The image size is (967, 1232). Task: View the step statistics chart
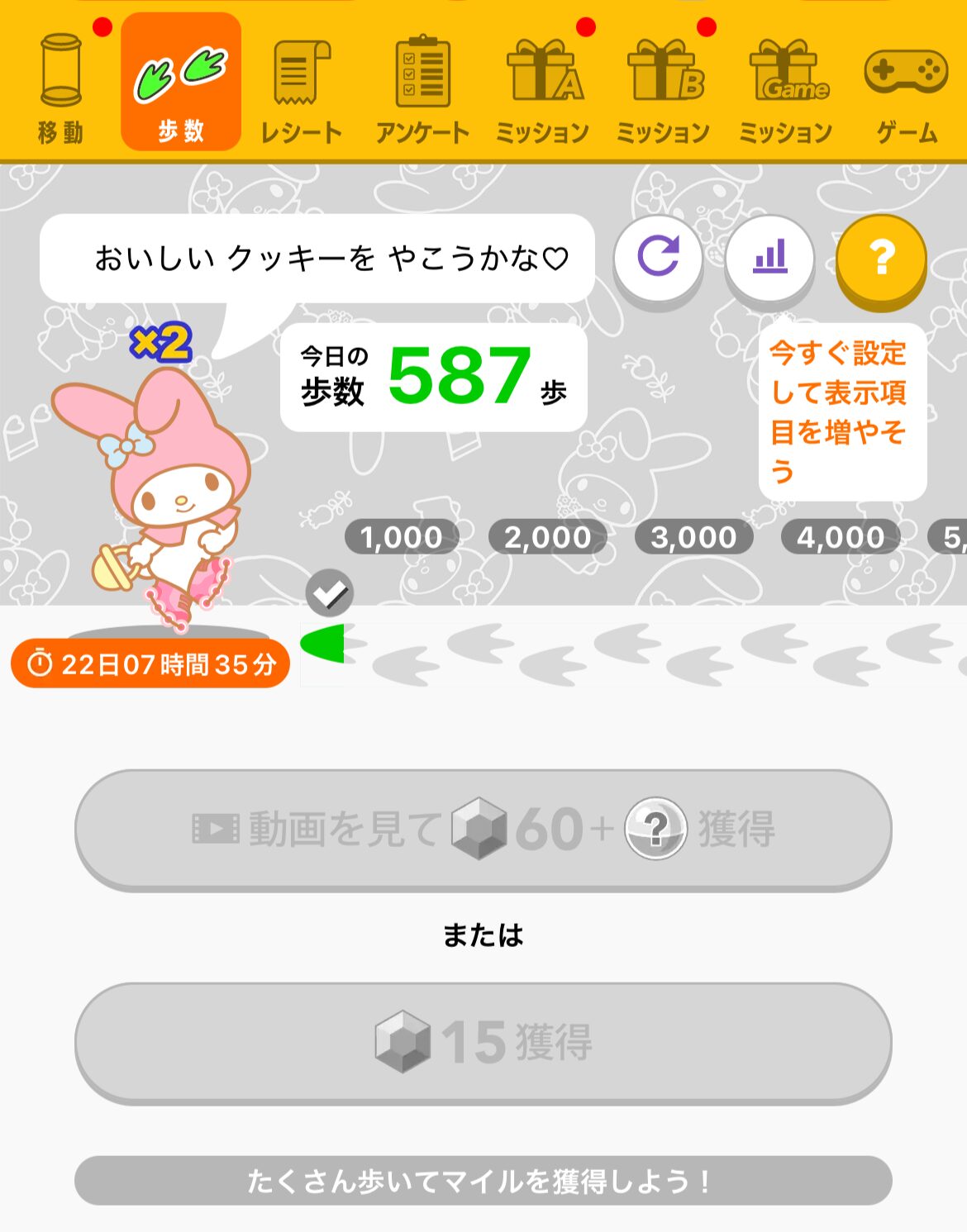tap(769, 257)
